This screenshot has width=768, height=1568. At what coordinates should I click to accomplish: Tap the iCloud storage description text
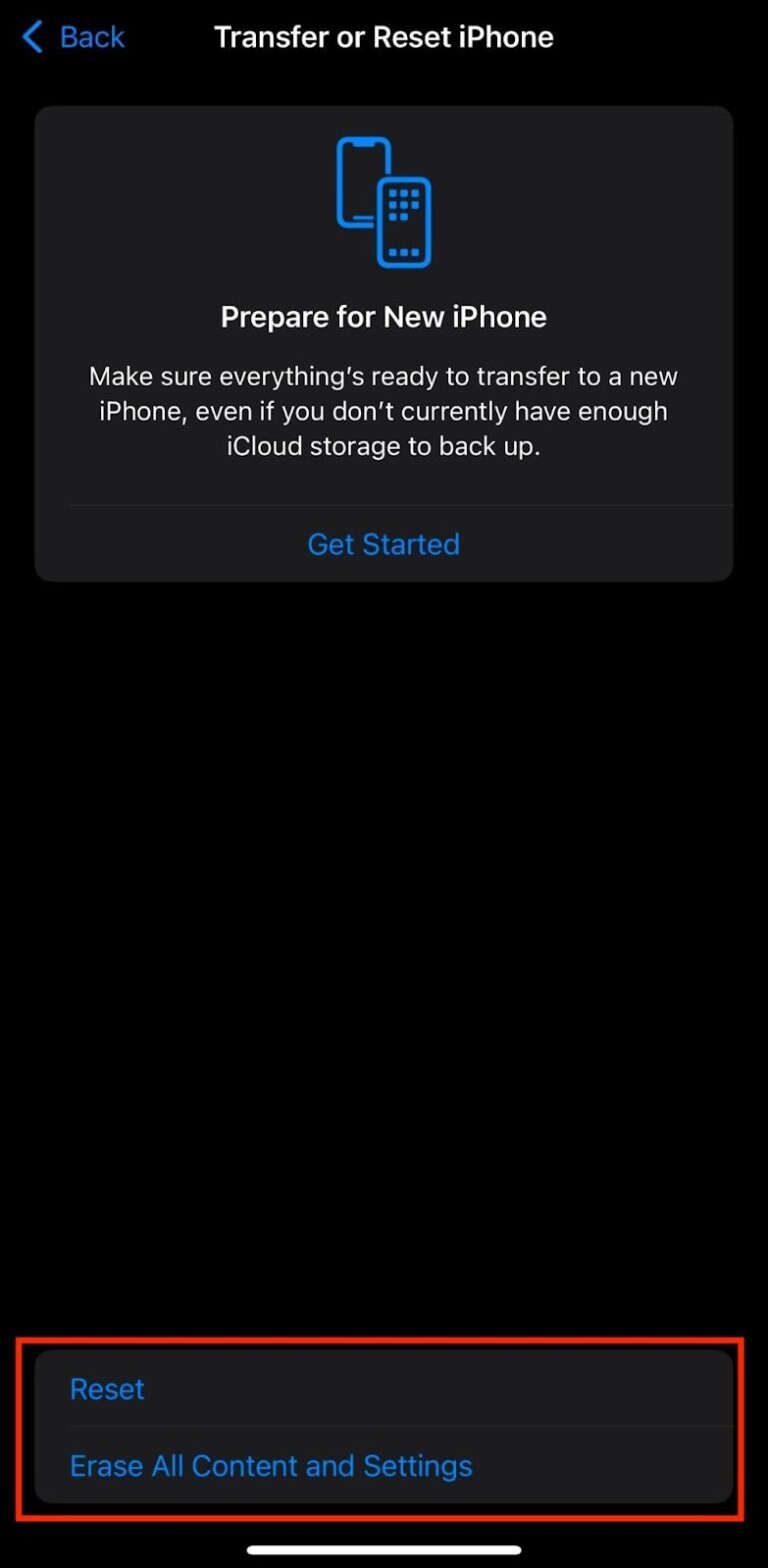point(383,411)
